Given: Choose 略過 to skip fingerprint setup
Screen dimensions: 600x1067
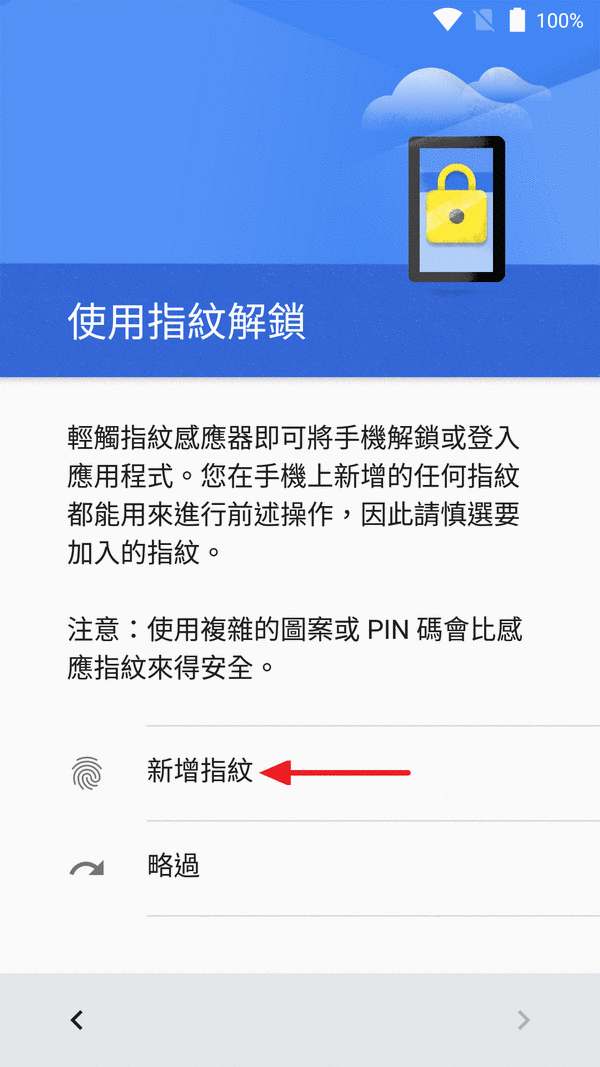Looking at the screenshot, I should coord(174,866).
